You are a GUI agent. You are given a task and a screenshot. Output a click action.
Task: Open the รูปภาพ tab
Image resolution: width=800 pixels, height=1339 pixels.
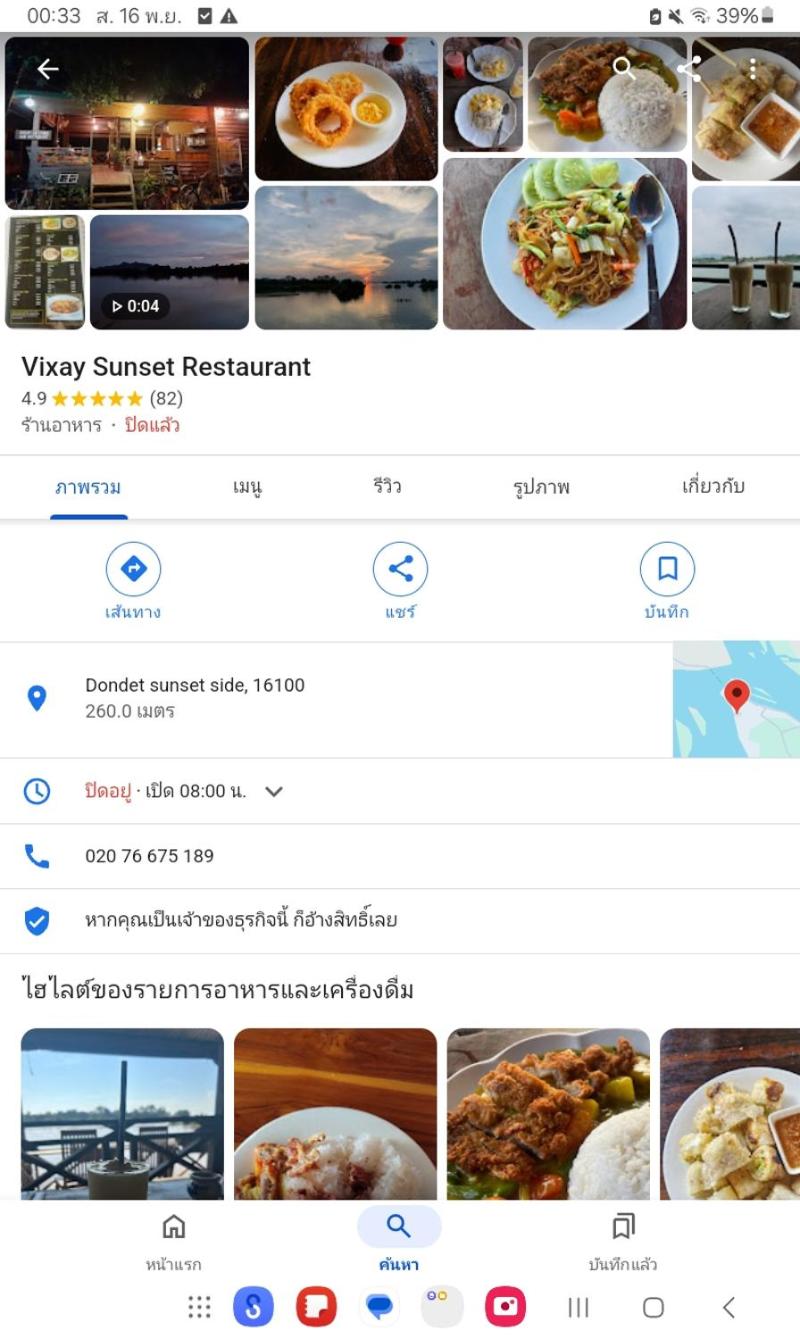click(x=541, y=488)
